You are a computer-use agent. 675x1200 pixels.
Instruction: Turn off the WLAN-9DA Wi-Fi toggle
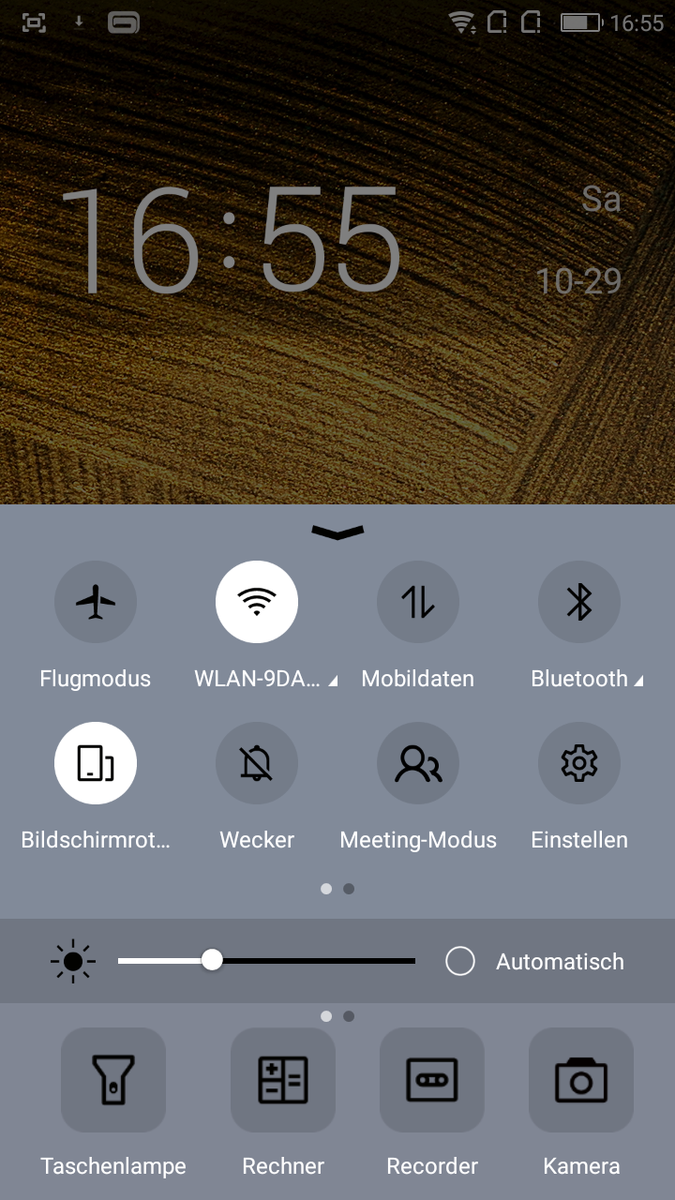pos(257,602)
